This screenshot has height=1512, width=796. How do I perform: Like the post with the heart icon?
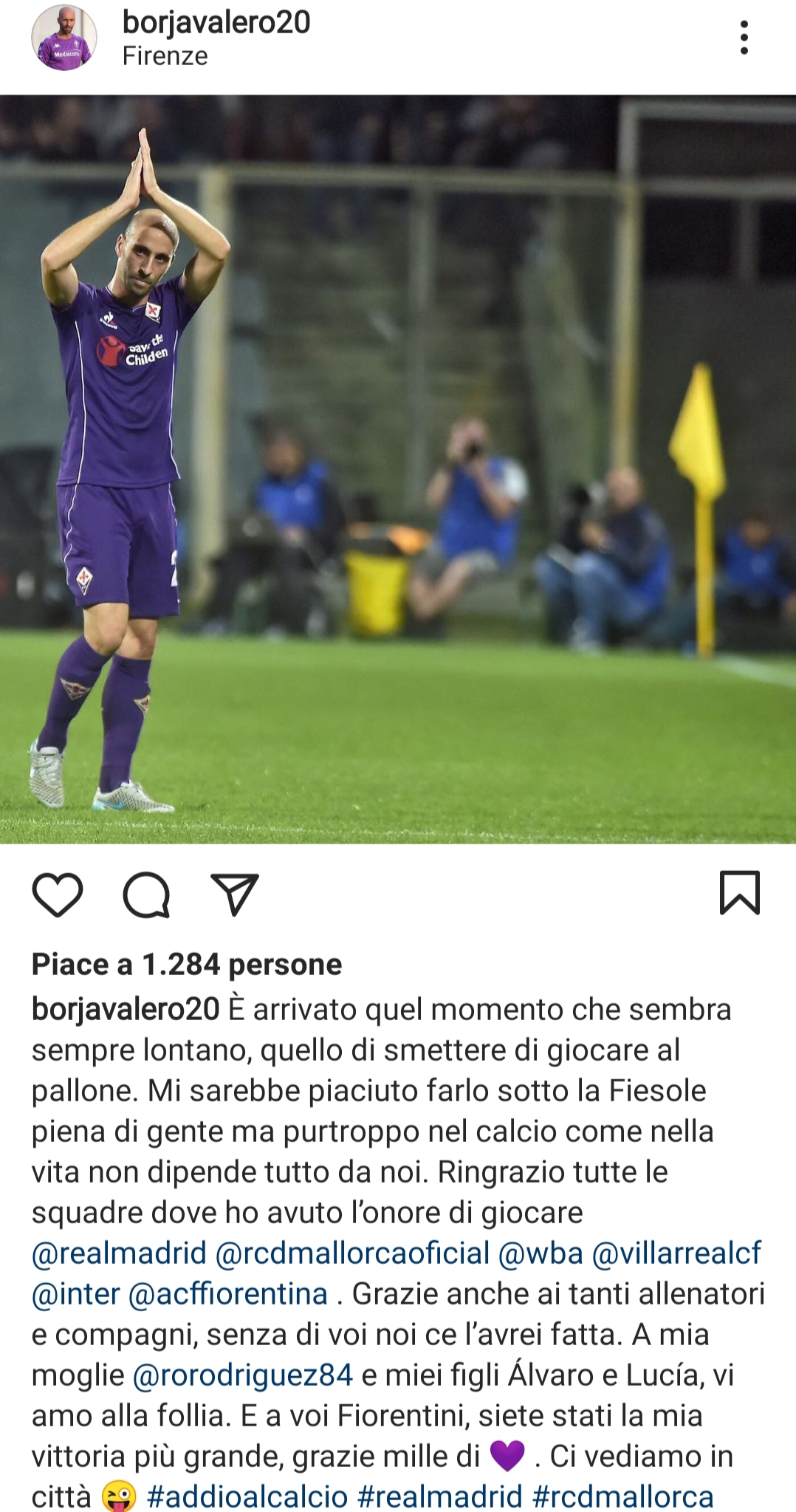pos(58,894)
